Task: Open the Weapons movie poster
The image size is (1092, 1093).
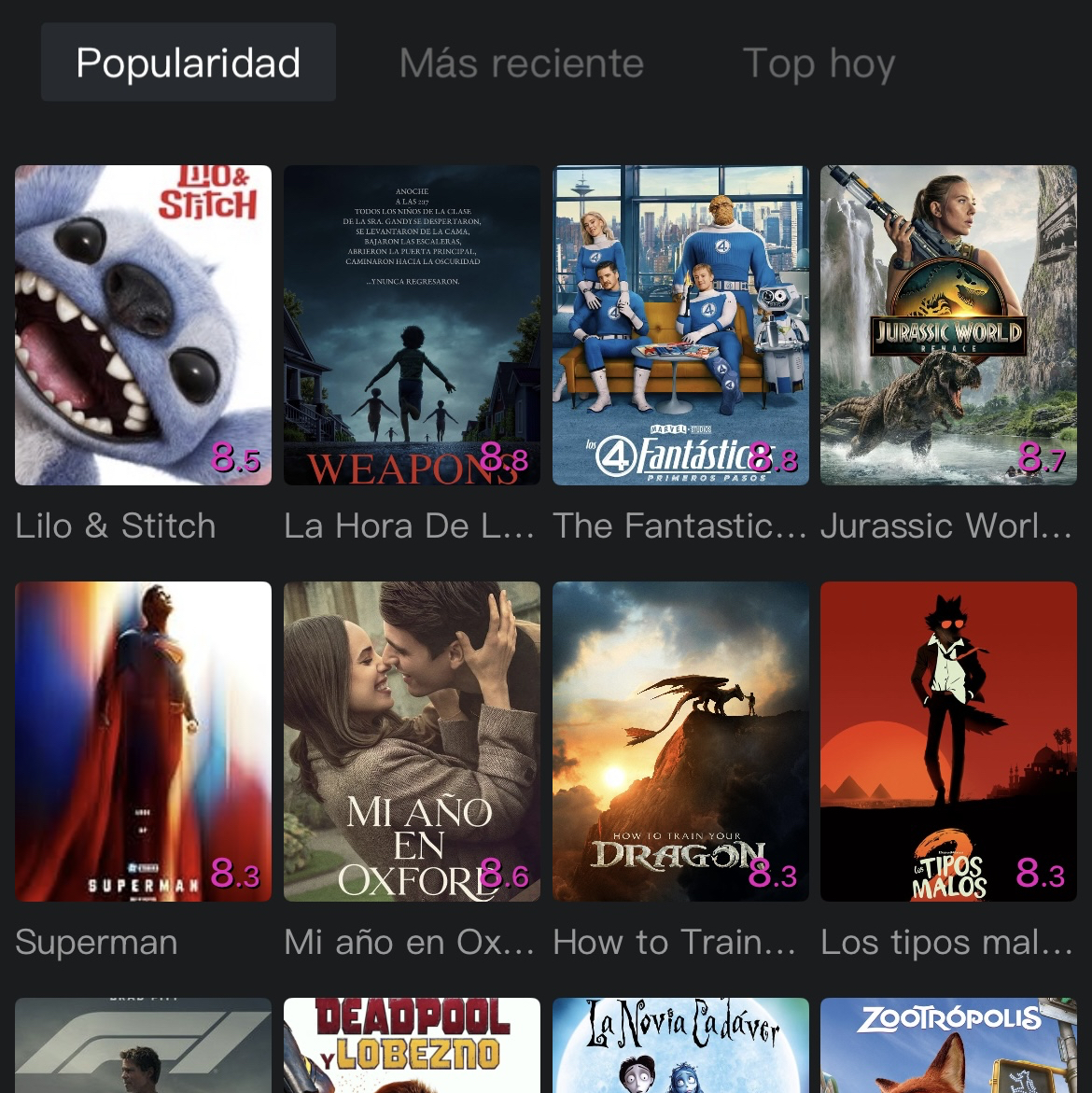Action: click(412, 325)
